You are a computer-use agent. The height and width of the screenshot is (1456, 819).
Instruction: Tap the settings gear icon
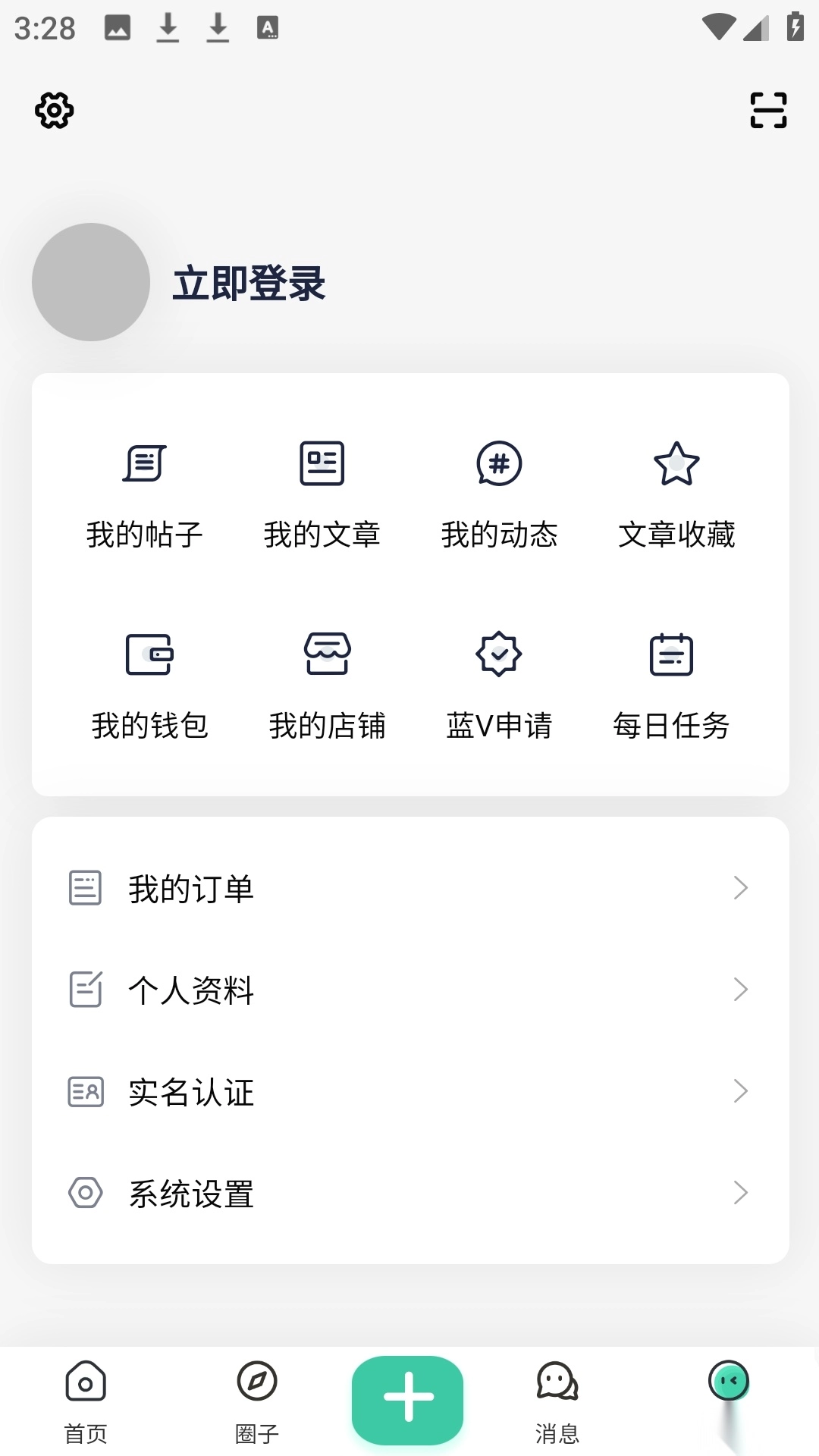pos(53,110)
